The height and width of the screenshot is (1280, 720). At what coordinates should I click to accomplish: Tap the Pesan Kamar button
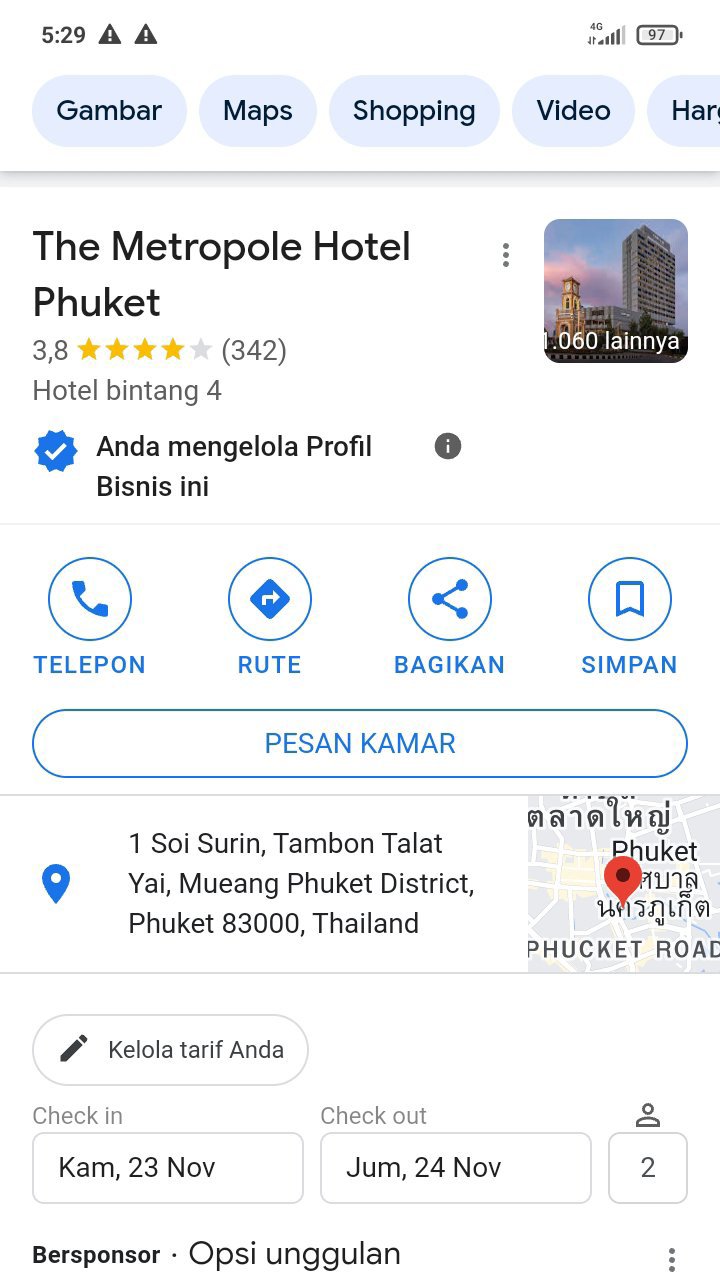(x=360, y=743)
